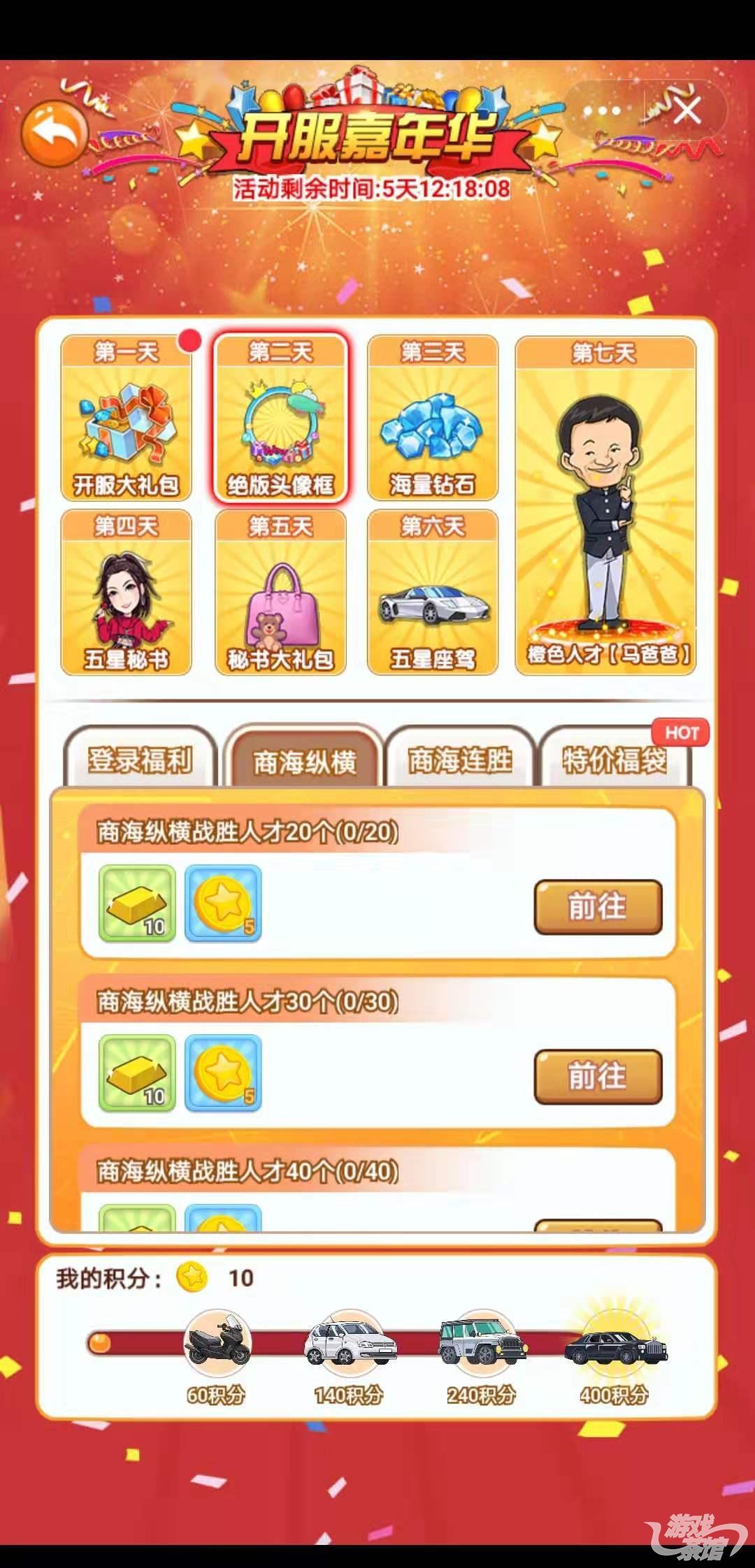Tap 前往 for the 20个人才 task
The height and width of the screenshot is (1568, 755).
[x=598, y=906]
